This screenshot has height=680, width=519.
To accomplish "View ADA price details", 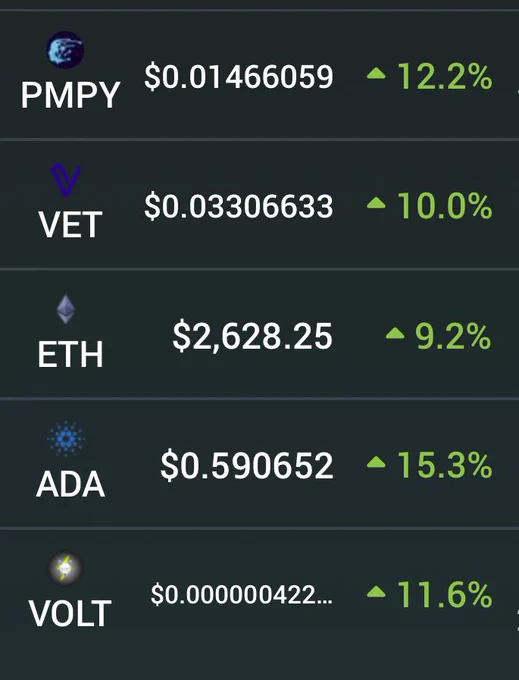I will (259, 463).
